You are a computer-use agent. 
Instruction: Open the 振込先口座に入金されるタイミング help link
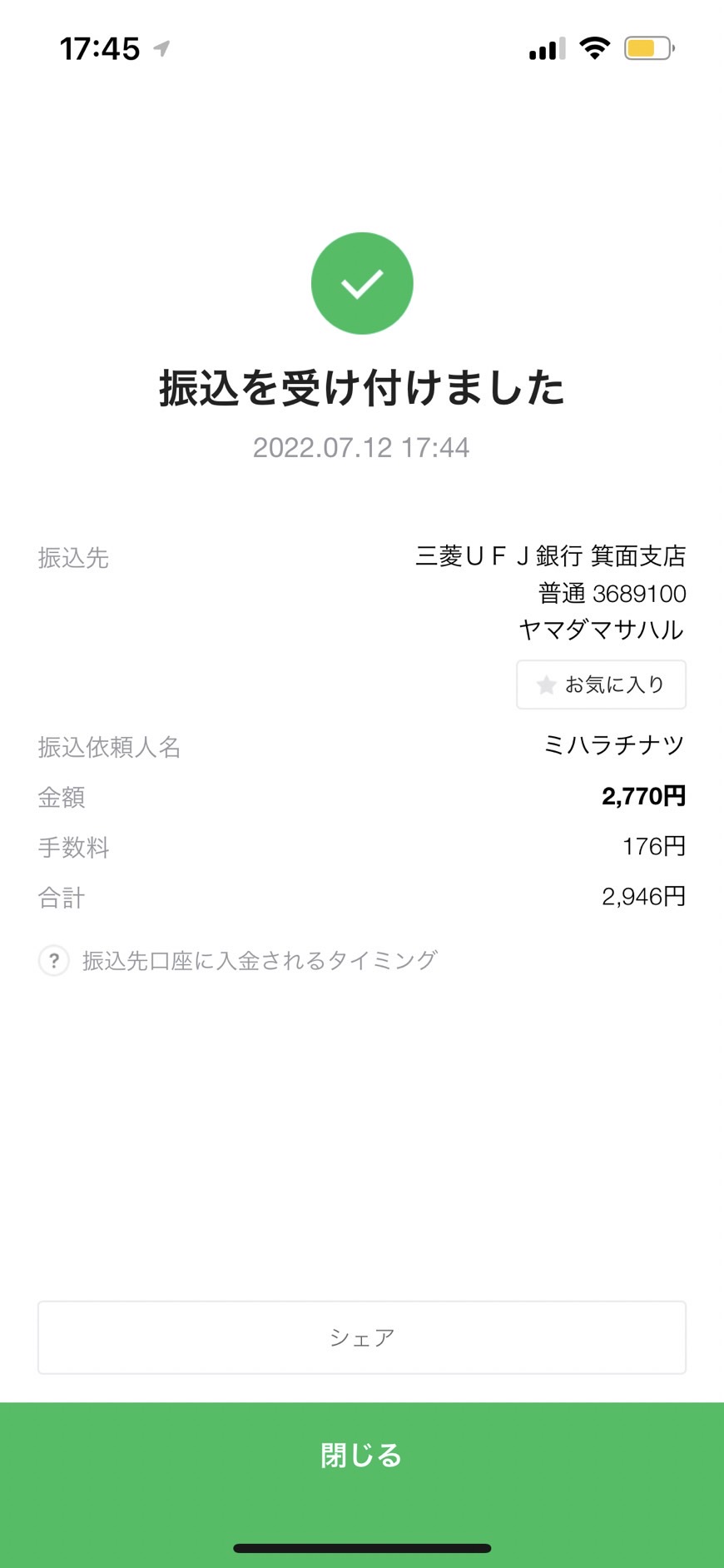(238, 960)
